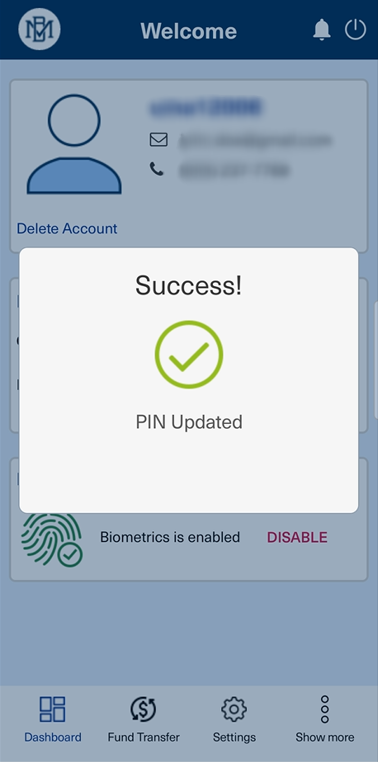The height and width of the screenshot is (762, 378).
Task: Switch to the Dashboard tab
Action: [52, 719]
